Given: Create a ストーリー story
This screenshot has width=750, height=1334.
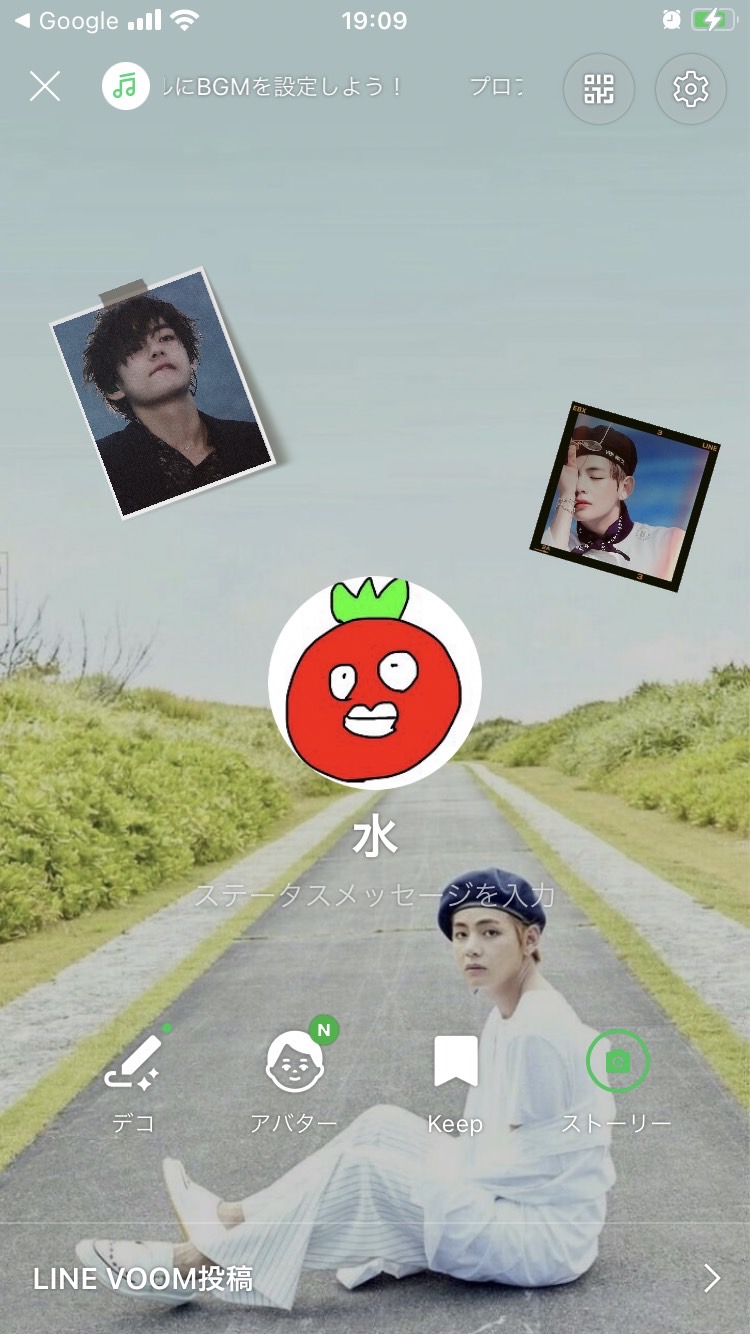Looking at the screenshot, I should coord(616,1082).
